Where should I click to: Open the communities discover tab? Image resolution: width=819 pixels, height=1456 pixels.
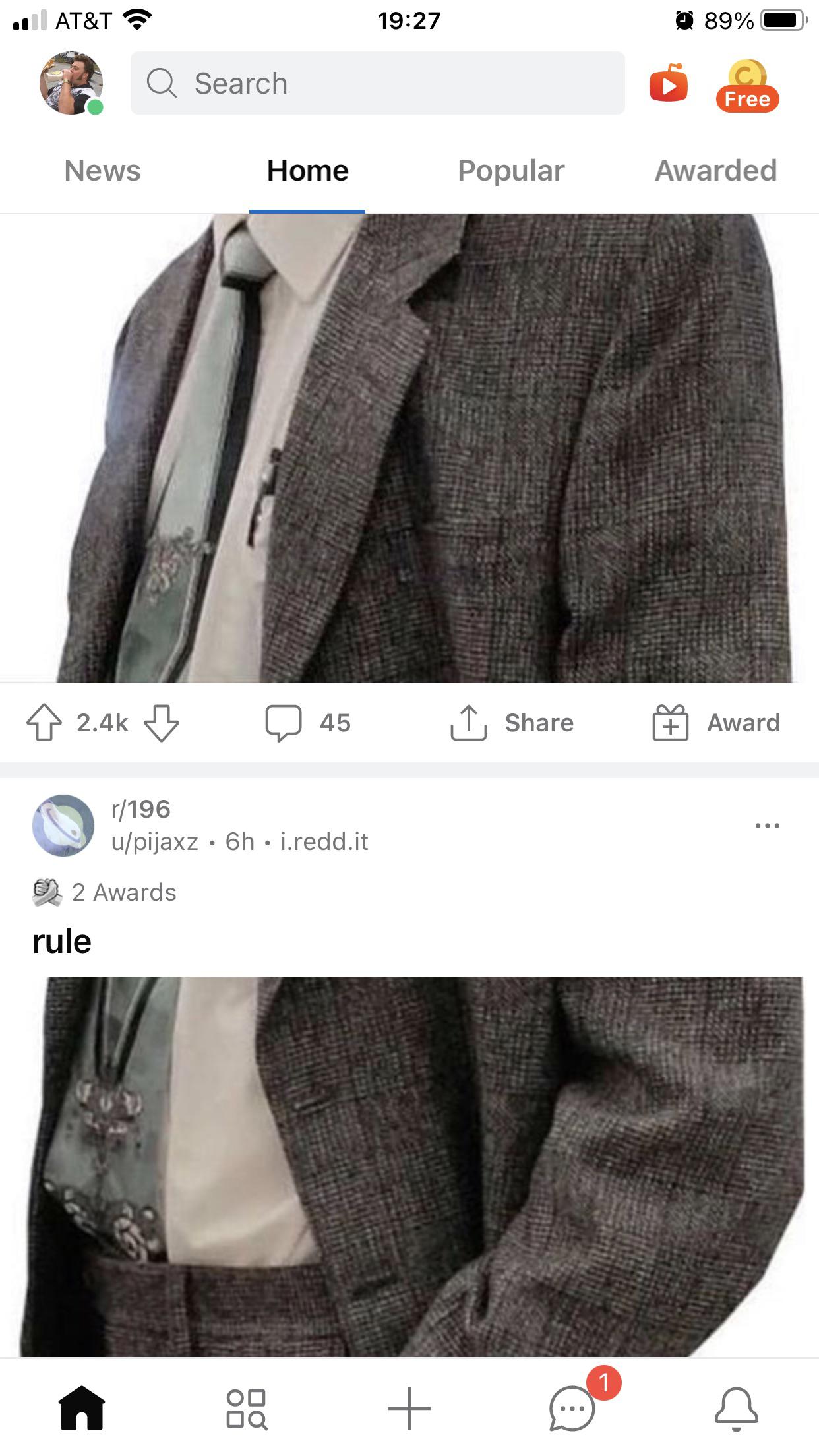coord(246,1409)
